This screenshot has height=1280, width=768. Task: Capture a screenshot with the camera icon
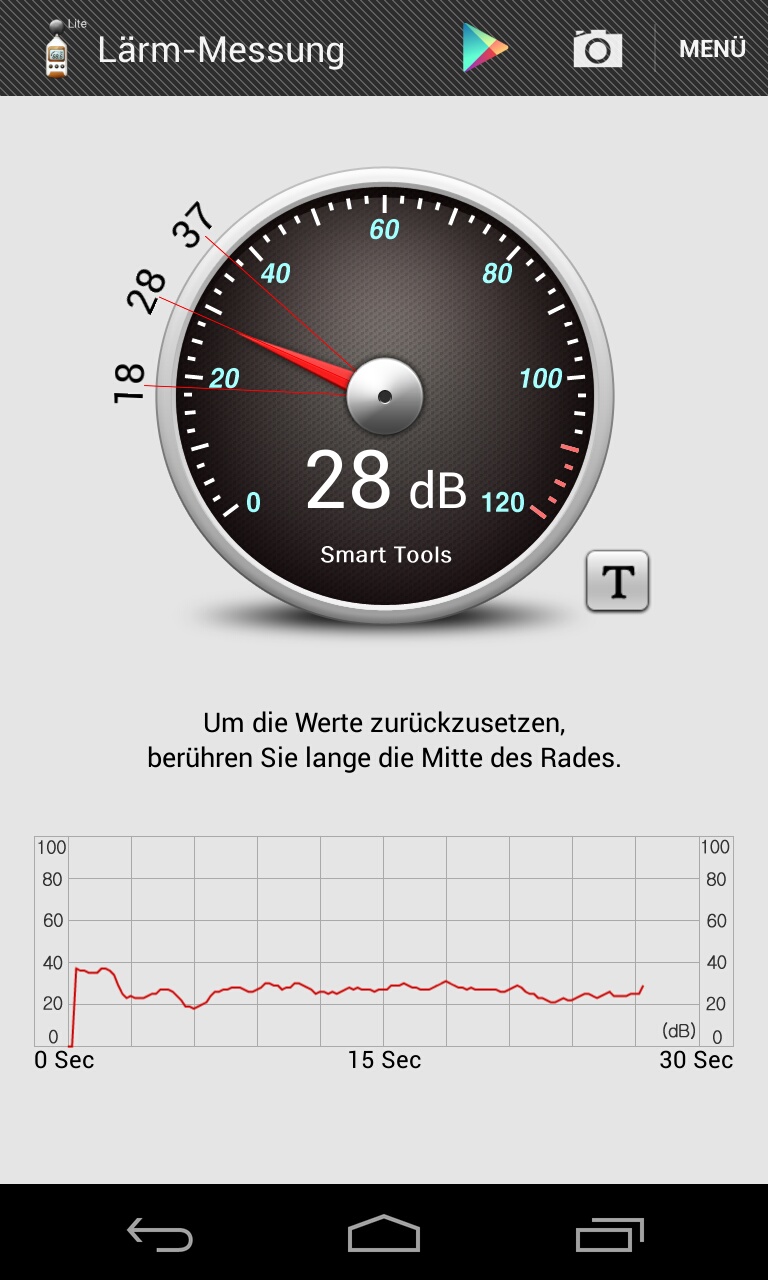[x=598, y=48]
